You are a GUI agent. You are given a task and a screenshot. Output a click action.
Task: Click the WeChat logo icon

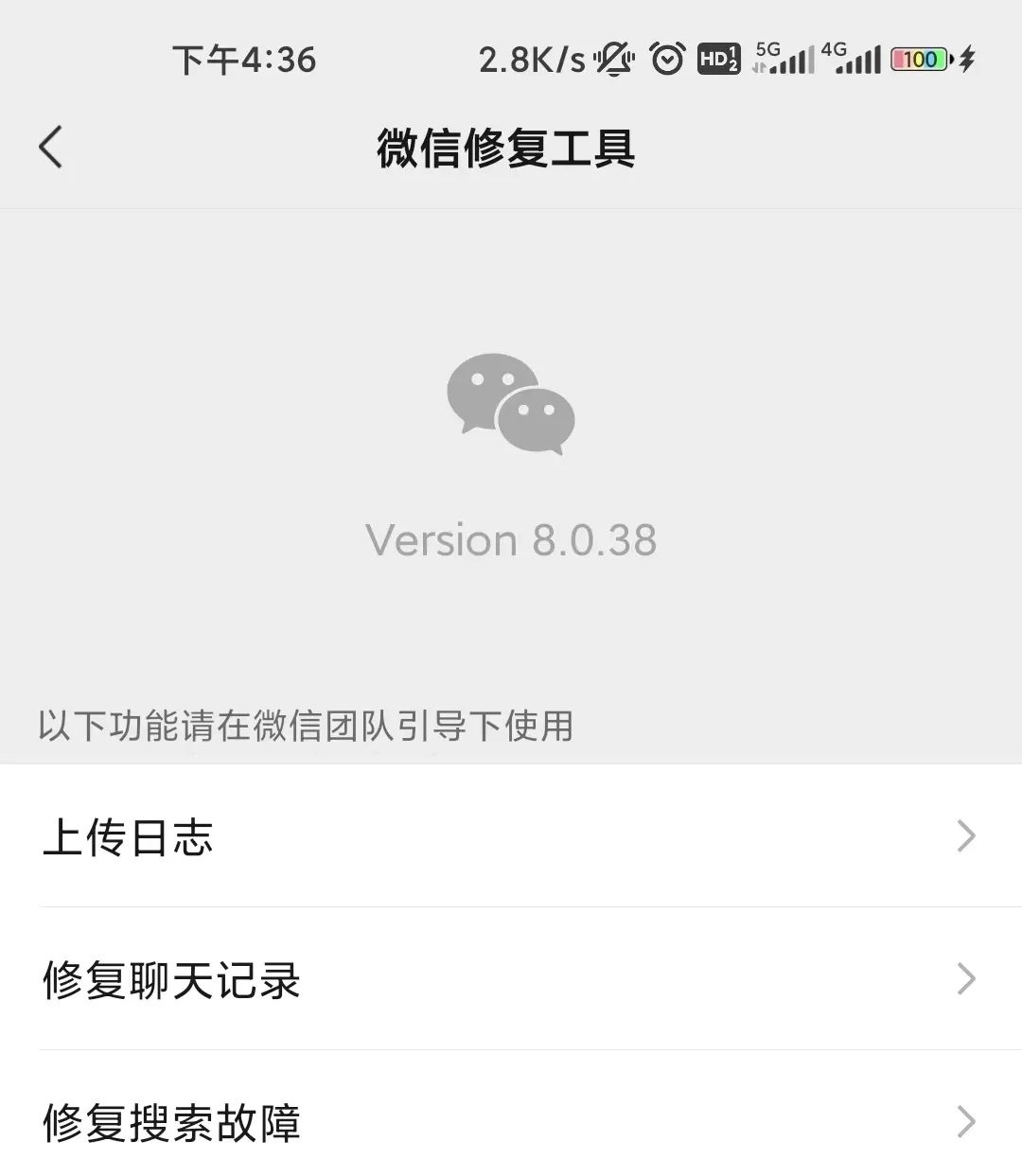(511, 407)
